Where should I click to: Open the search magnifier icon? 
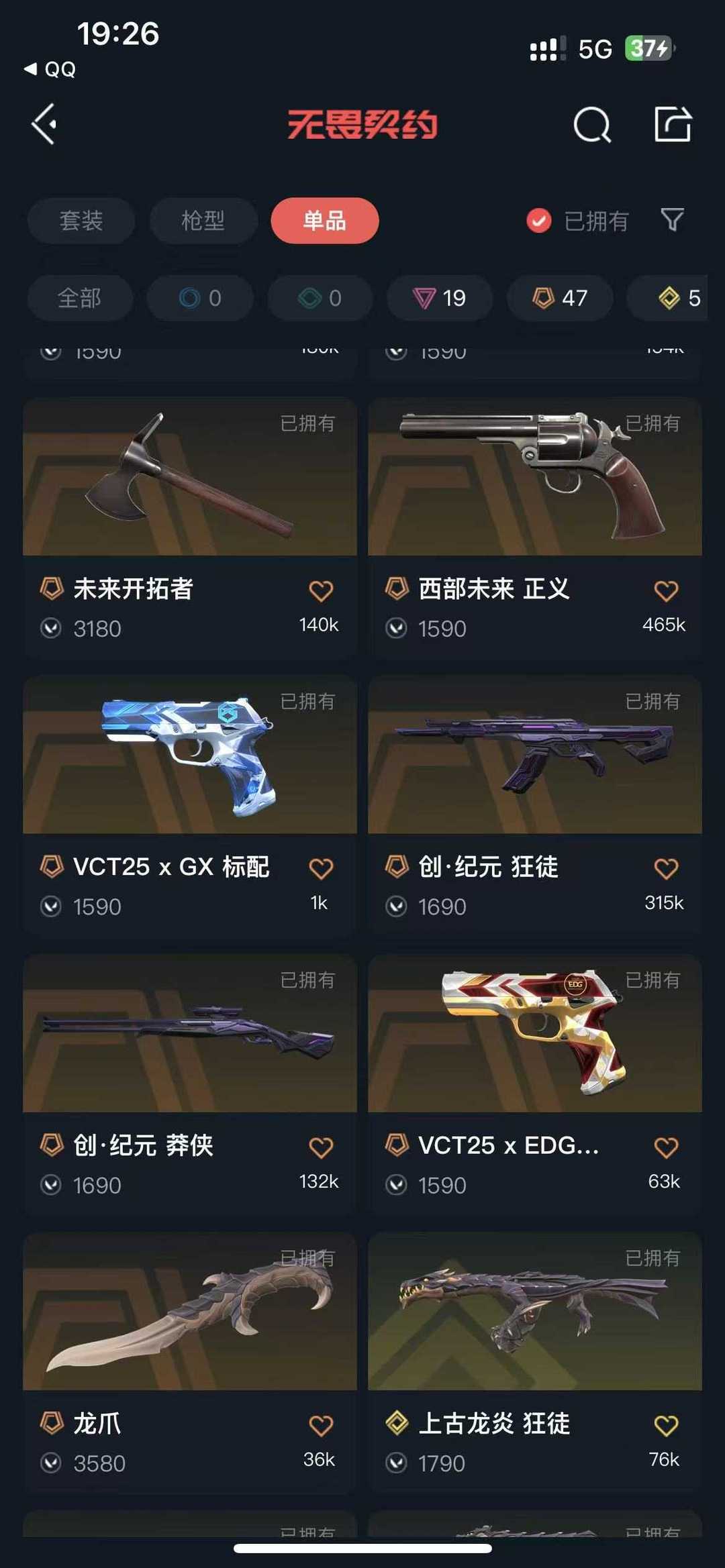(x=592, y=124)
